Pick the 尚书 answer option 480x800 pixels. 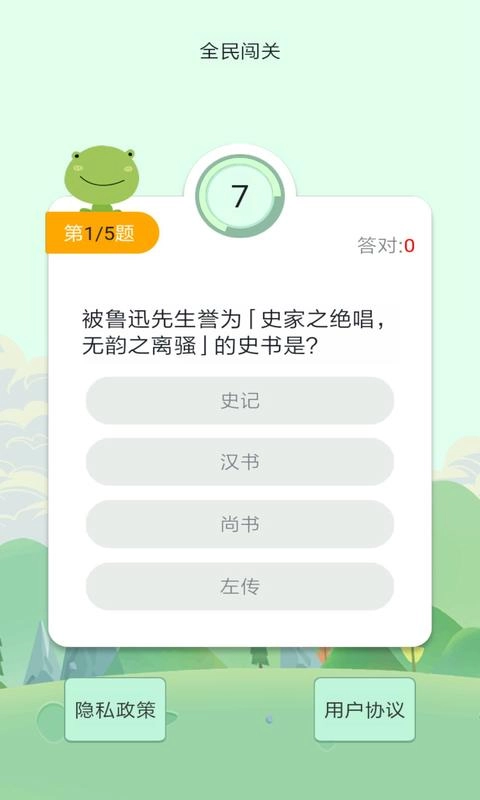(240, 524)
